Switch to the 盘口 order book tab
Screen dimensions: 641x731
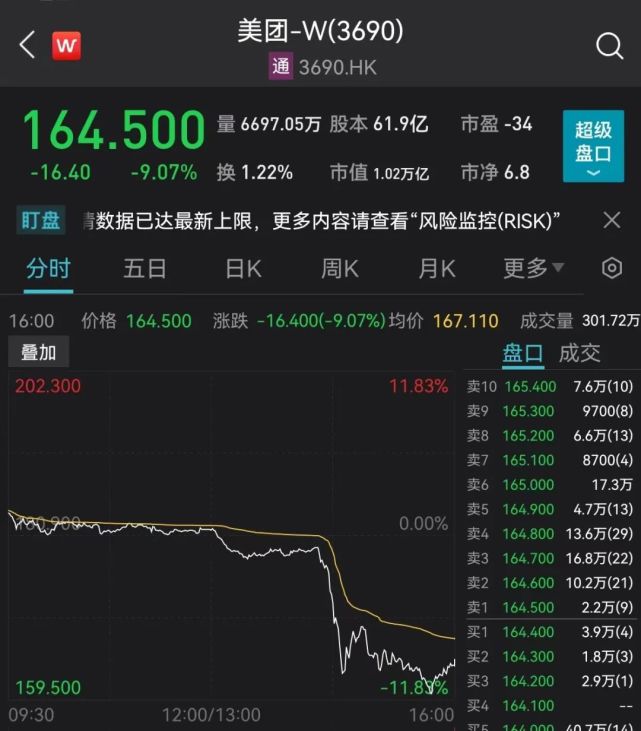[522, 352]
